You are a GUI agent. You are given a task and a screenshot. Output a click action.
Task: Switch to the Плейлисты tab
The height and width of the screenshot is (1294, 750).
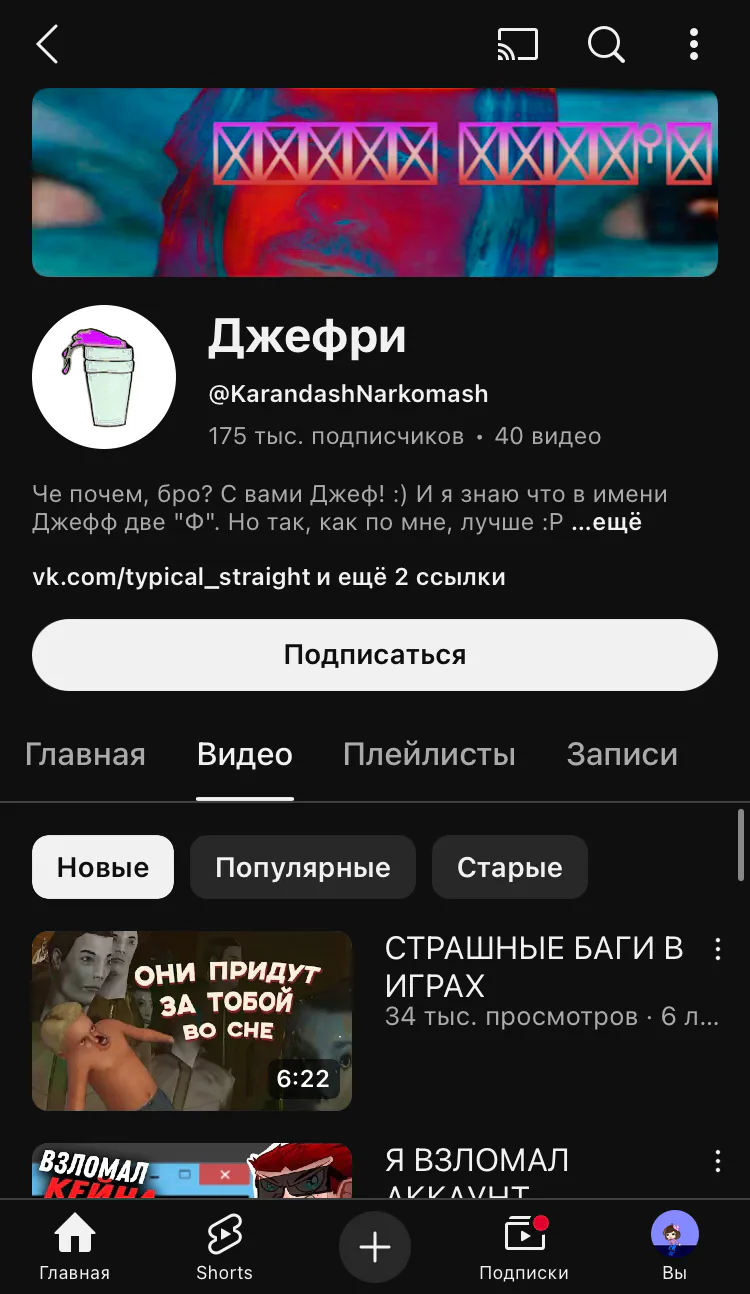click(x=429, y=754)
